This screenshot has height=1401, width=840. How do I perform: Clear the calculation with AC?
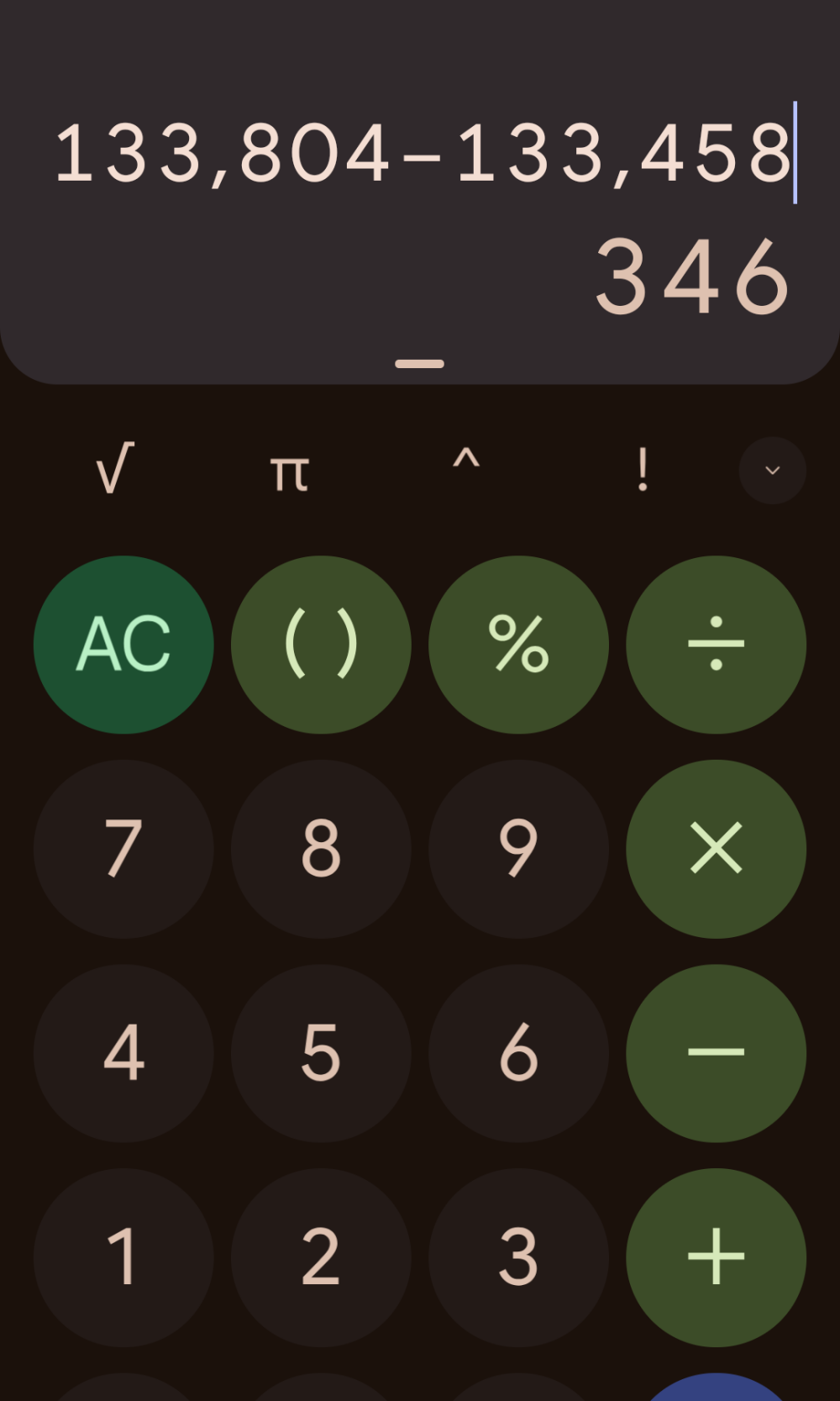click(123, 645)
